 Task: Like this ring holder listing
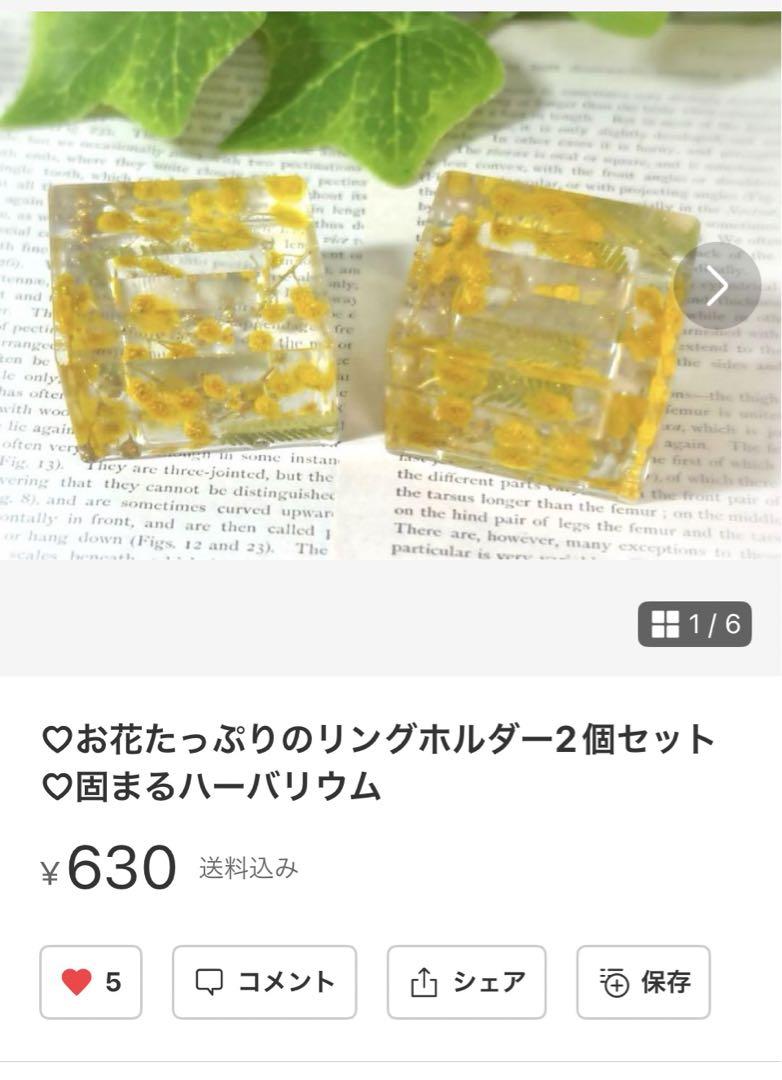(91, 982)
